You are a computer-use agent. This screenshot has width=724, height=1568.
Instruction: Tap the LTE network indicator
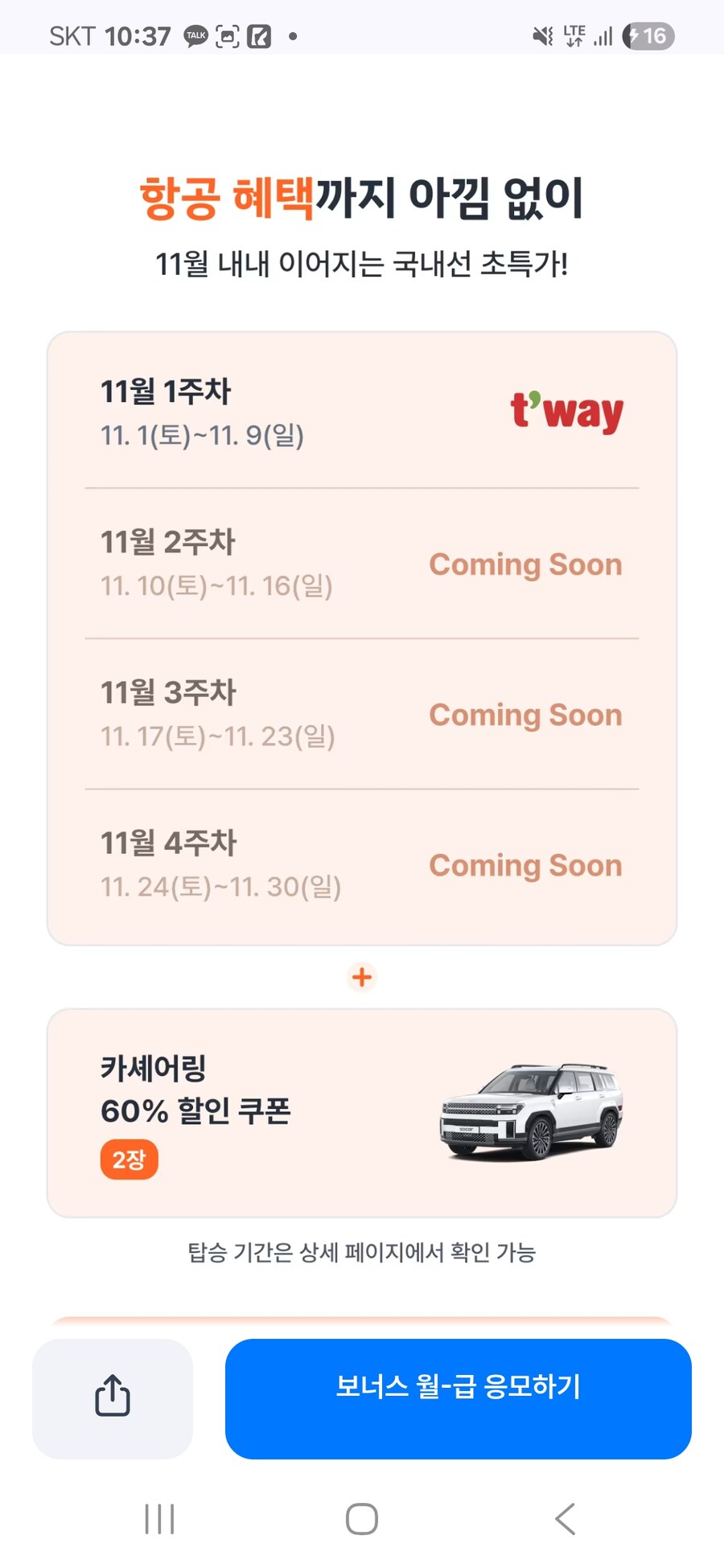pyautogui.click(x=575, y=35)
